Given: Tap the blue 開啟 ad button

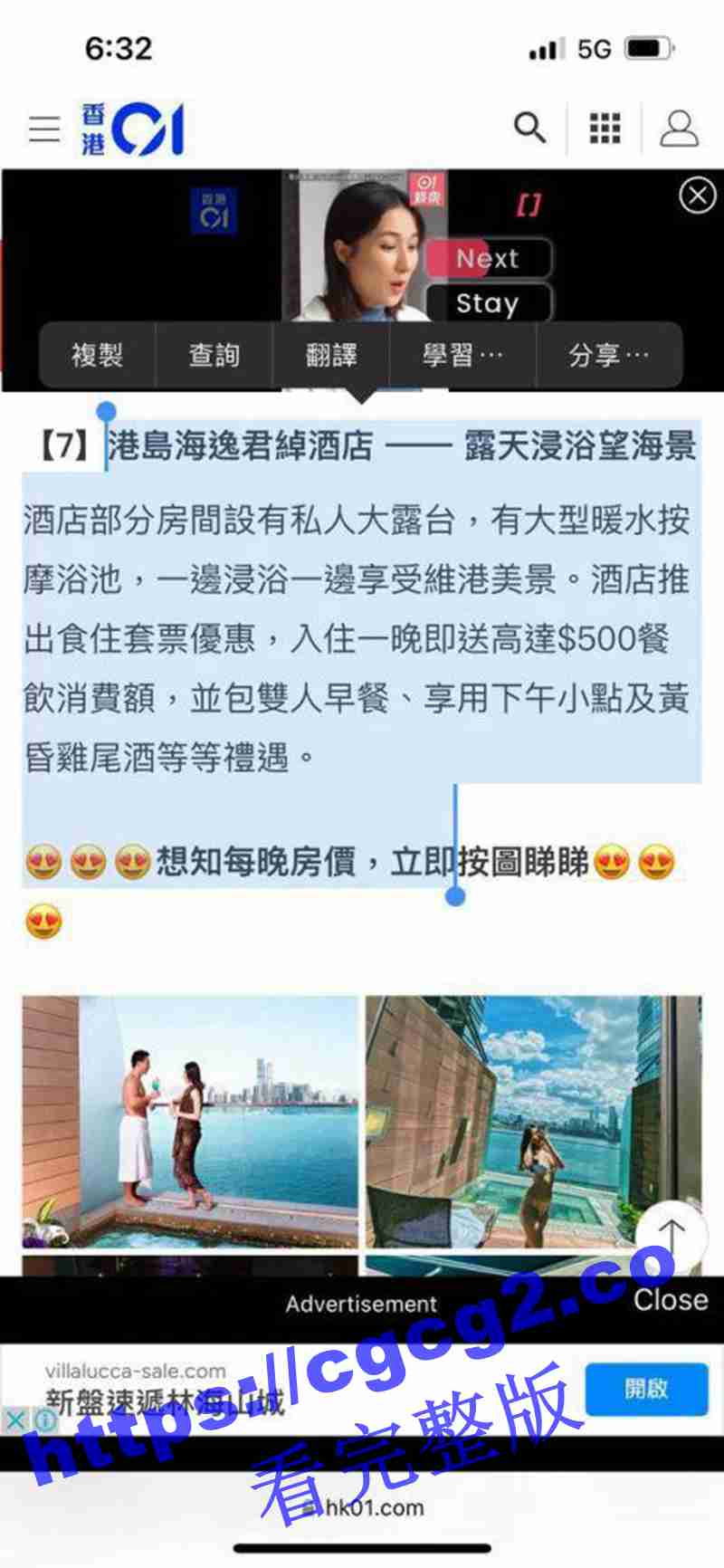Looking at the screenshot, I should point(646,1389).
